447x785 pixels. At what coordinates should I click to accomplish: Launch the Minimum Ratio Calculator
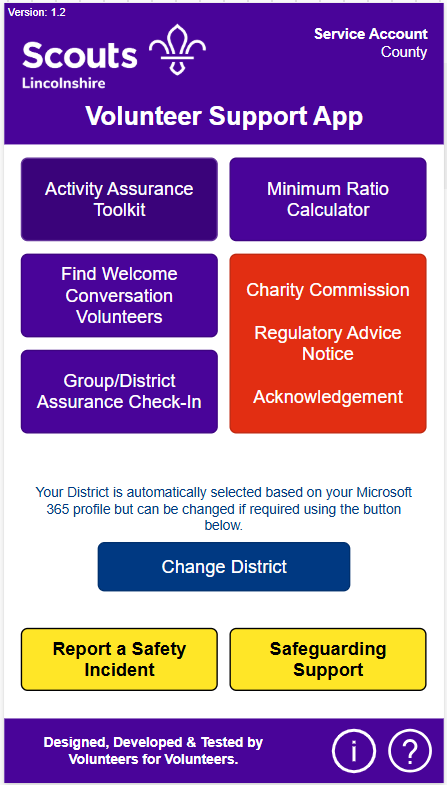(328, 199)
